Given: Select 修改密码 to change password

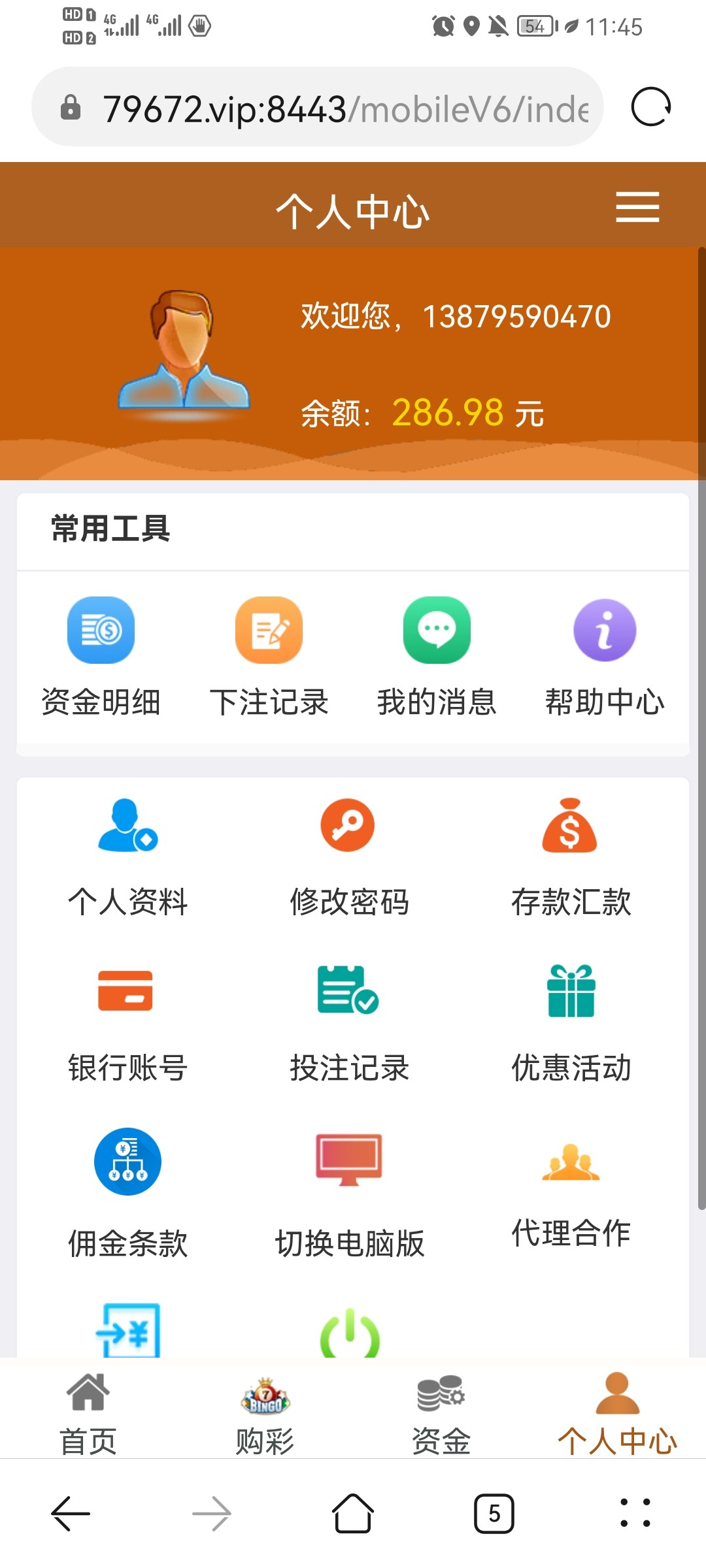Looking at the screenshot, I should point(349,856).
